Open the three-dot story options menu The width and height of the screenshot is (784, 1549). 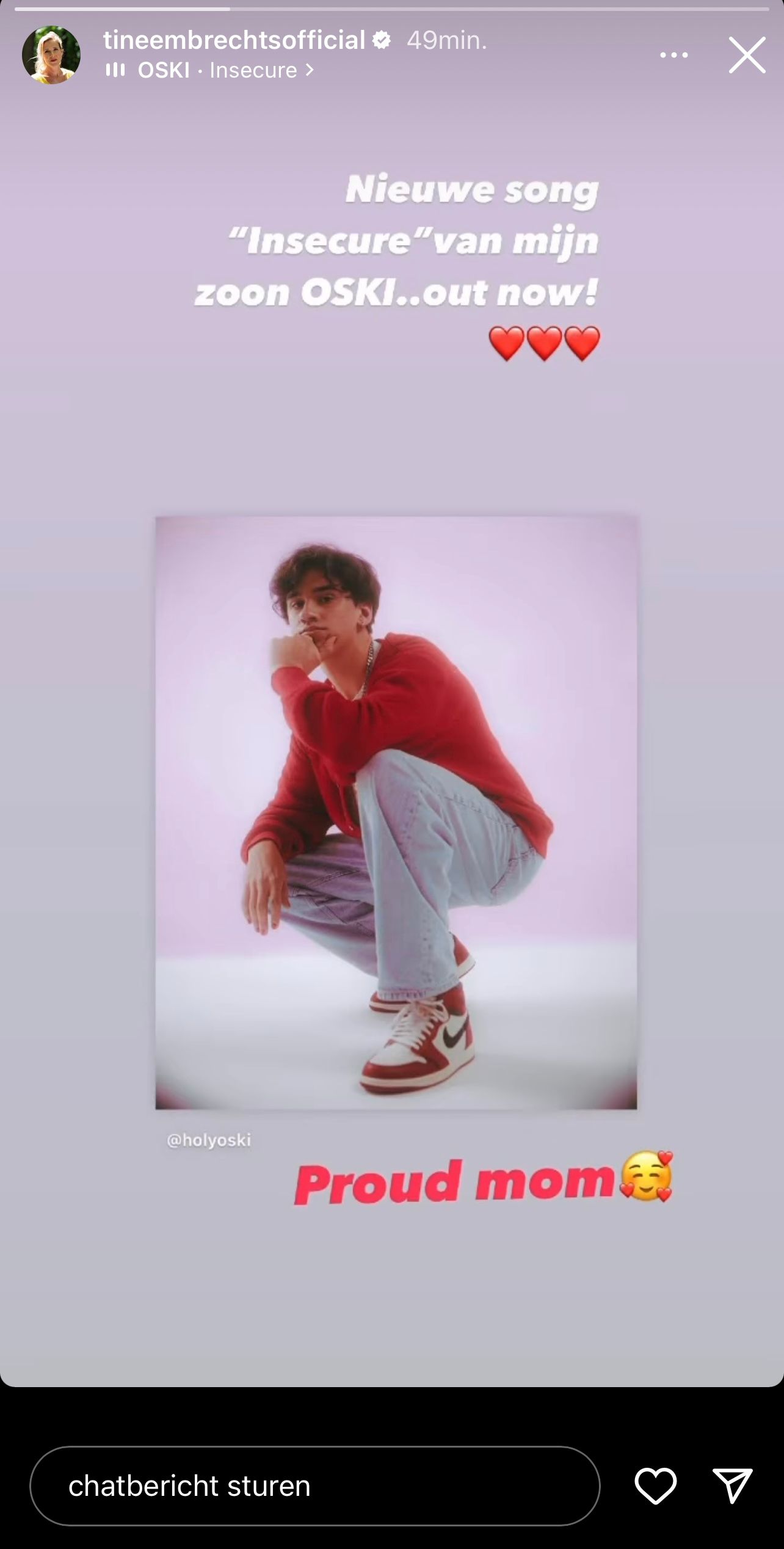(x=673, y=55)
